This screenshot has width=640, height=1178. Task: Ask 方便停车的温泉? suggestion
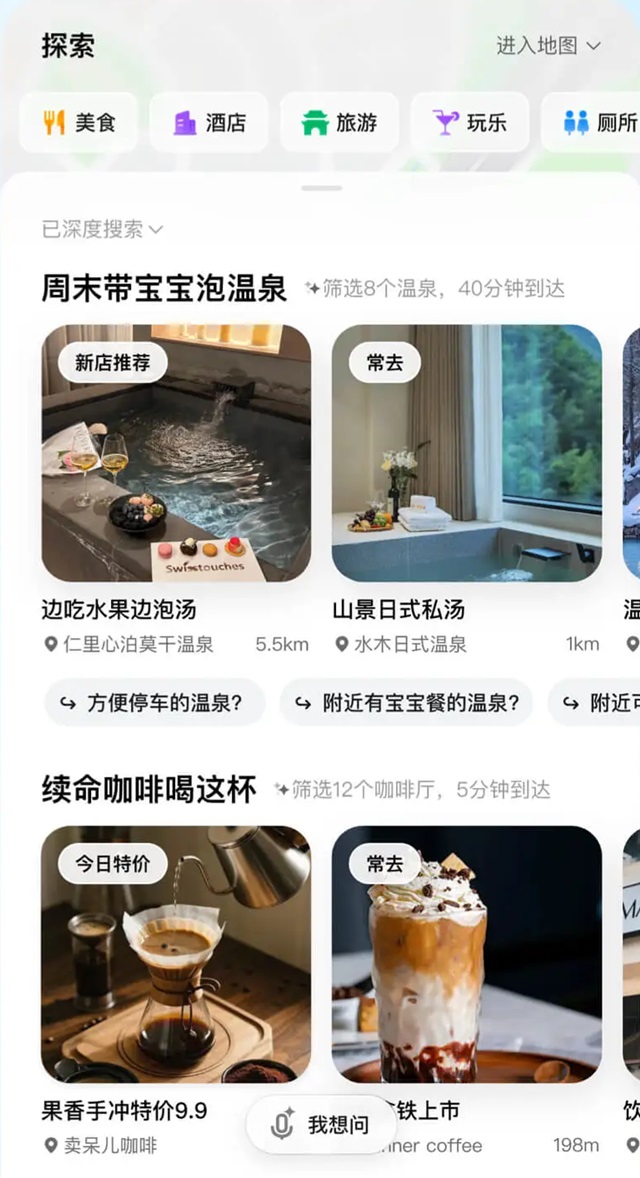(x=154, y=702)
